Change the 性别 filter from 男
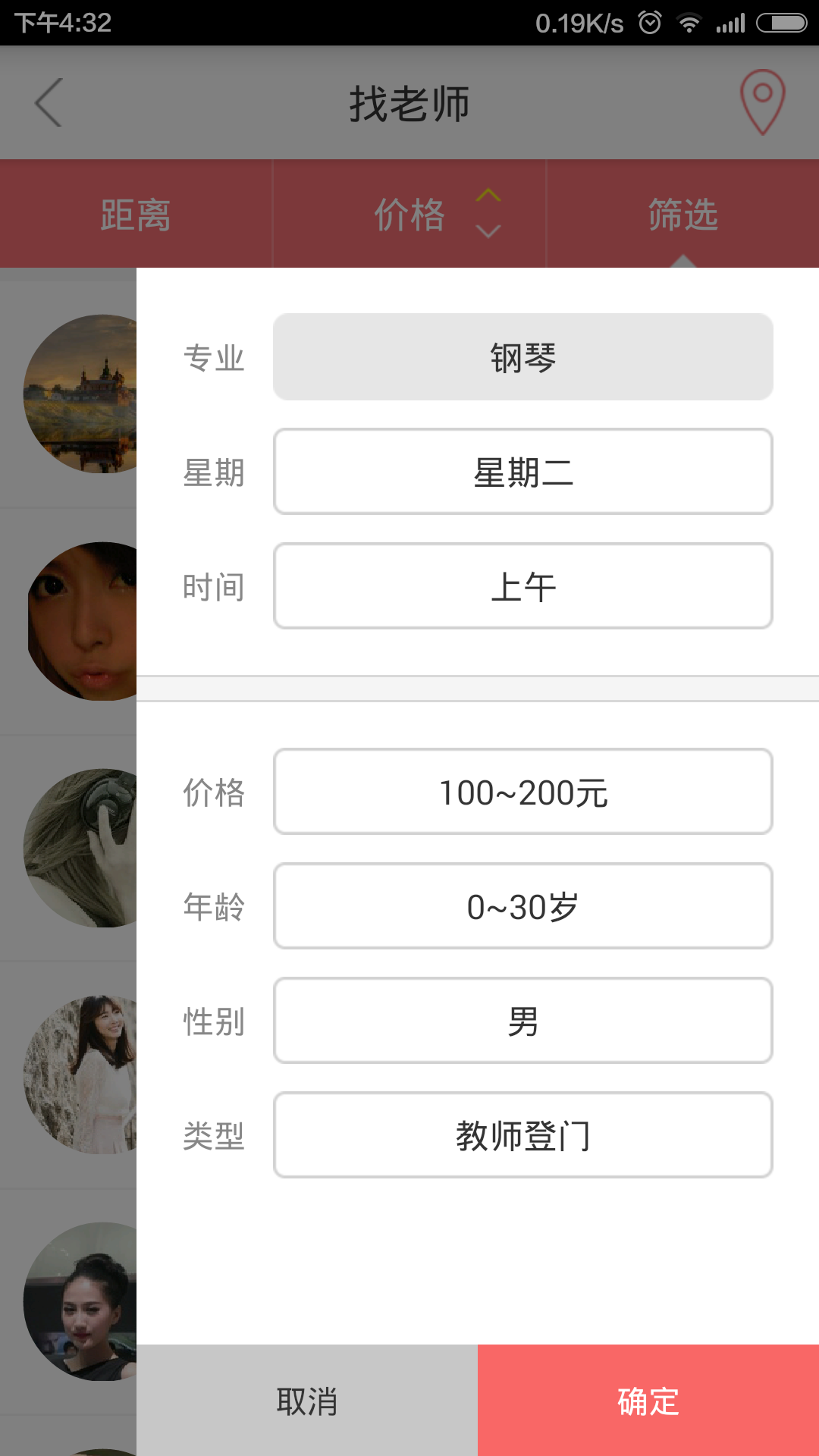This screenshot has width=819, height=1456. coord(523,1021)
